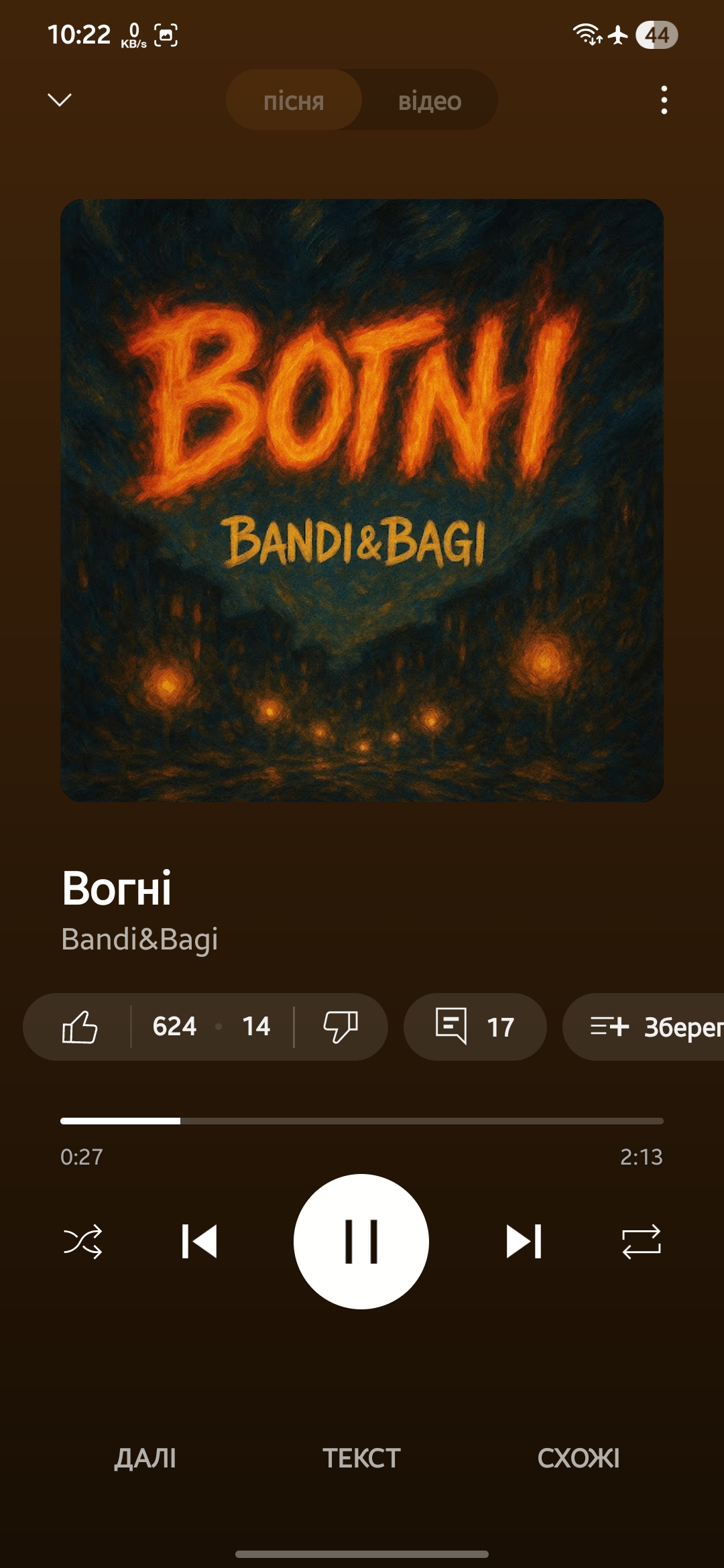724x1568 pixels.
Task: Go back to the previous track
Action: pyautogui.click(x=199, y=1242)
